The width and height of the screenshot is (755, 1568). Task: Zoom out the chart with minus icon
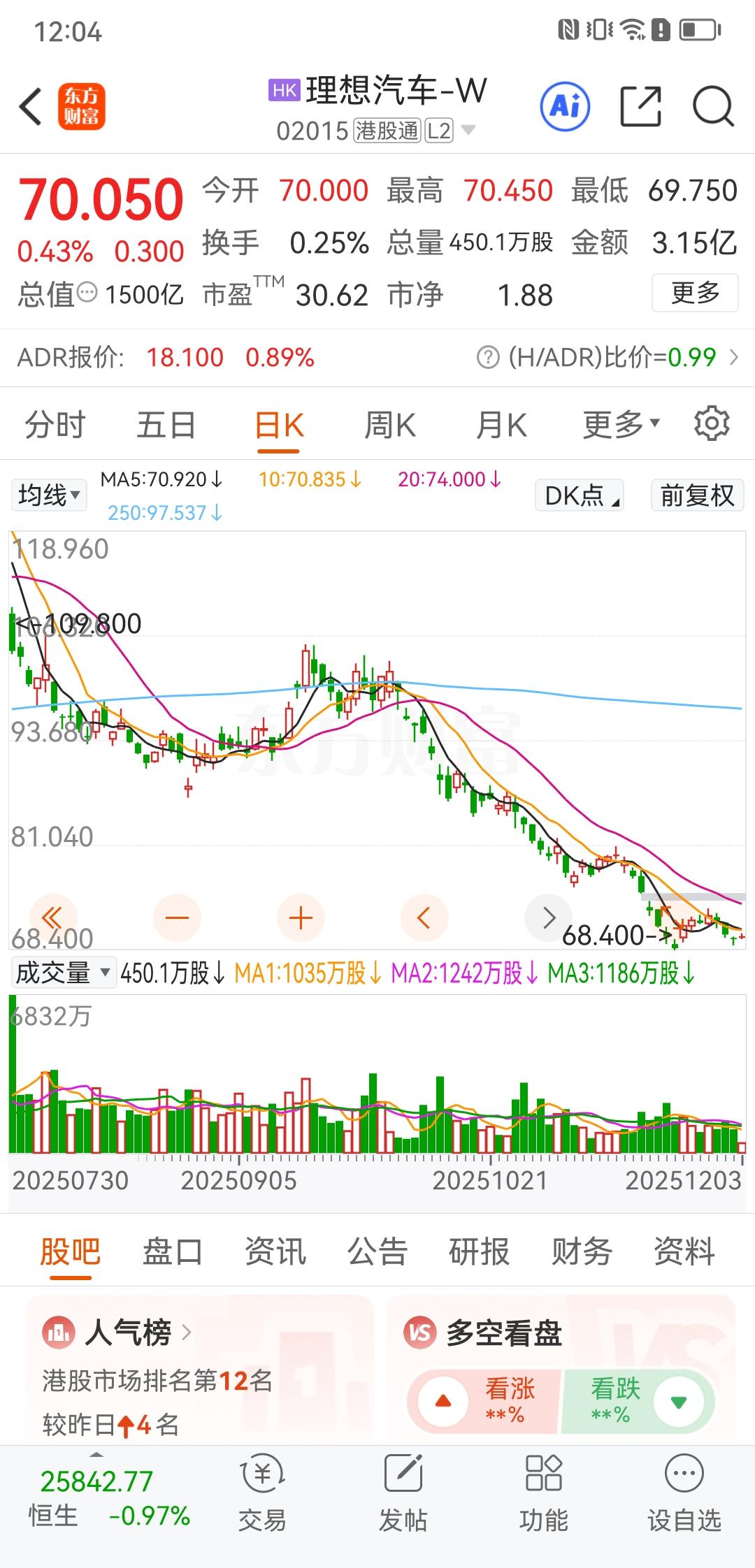click(x=177, y=917)
